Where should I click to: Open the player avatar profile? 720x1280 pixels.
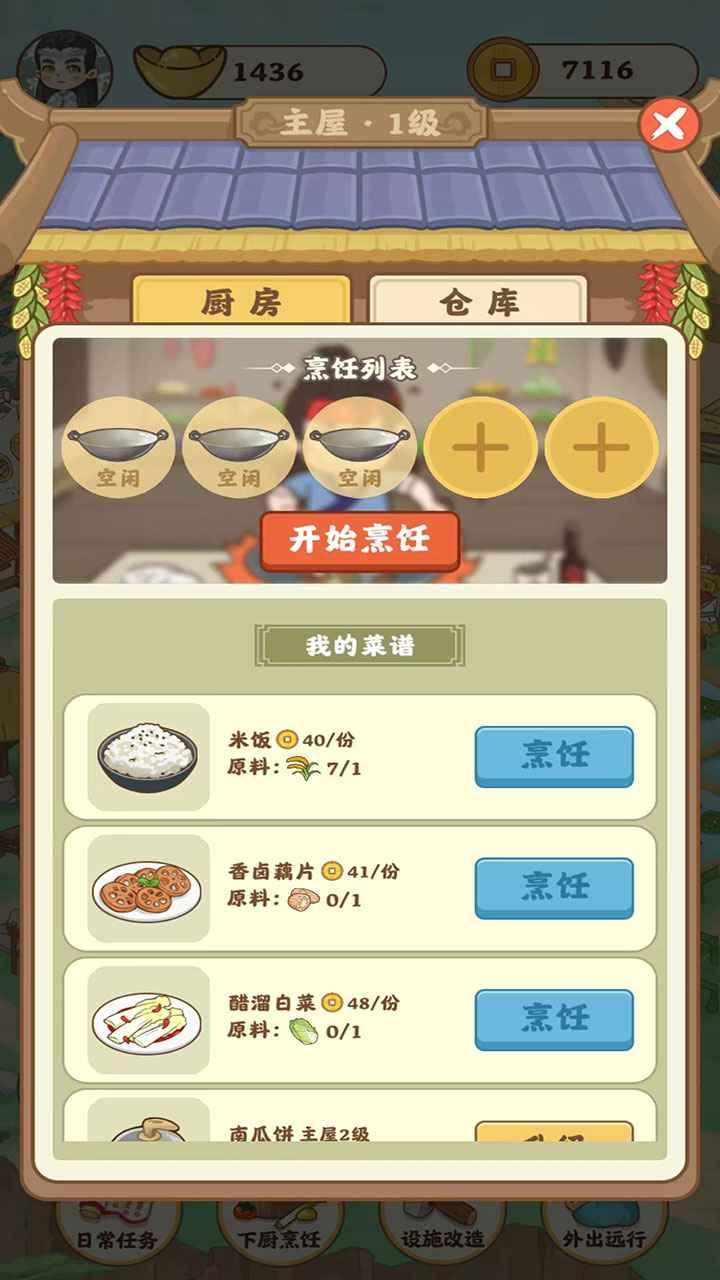click(65, 70)
